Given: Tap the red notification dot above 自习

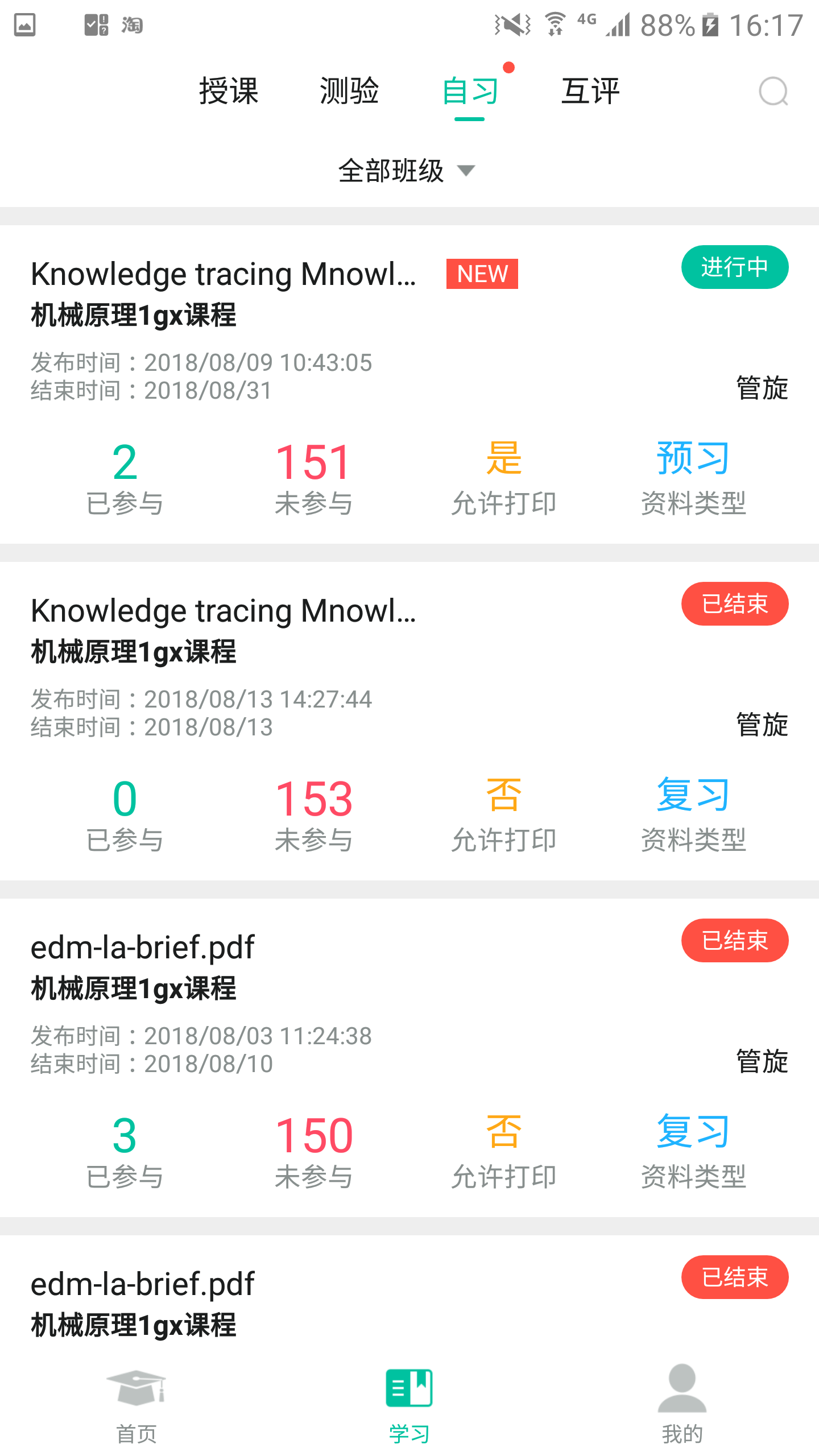Looking at the screenshot, I should click(x=509, y=68).
